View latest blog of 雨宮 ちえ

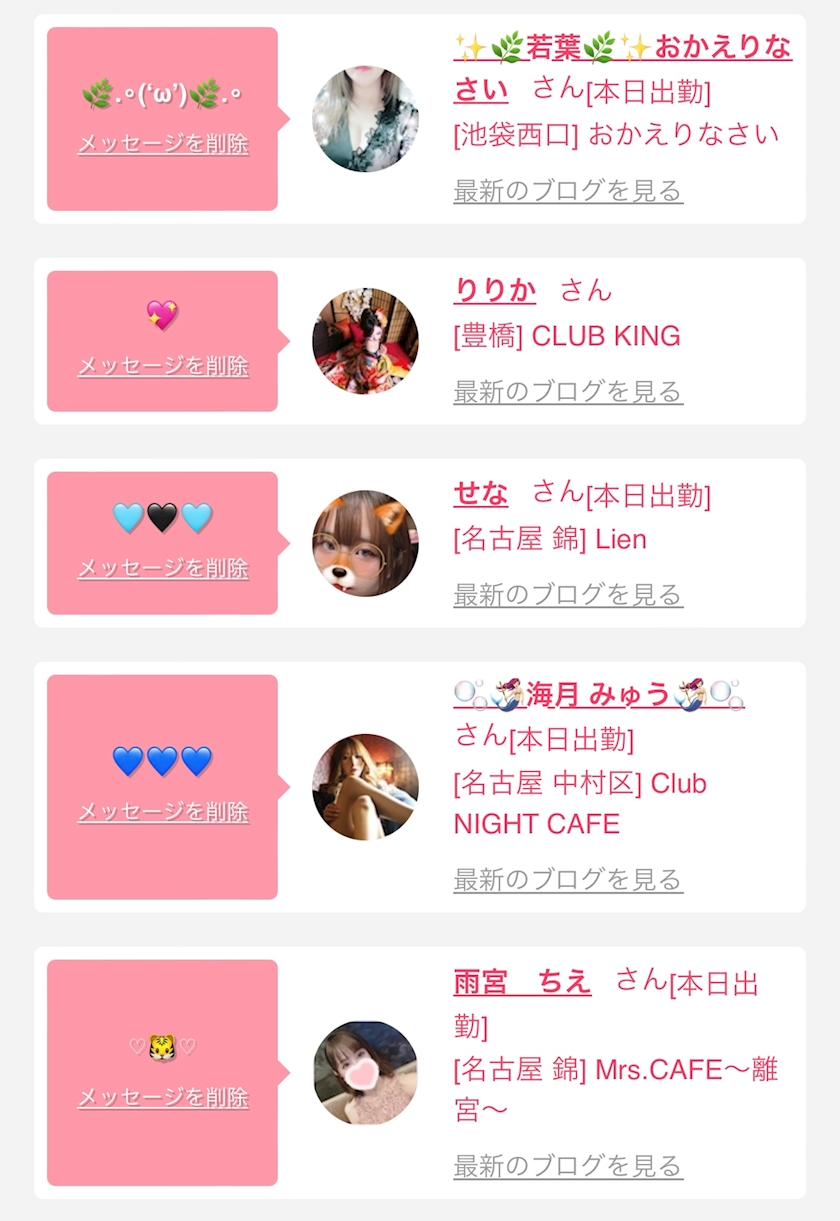(568, 1165)
